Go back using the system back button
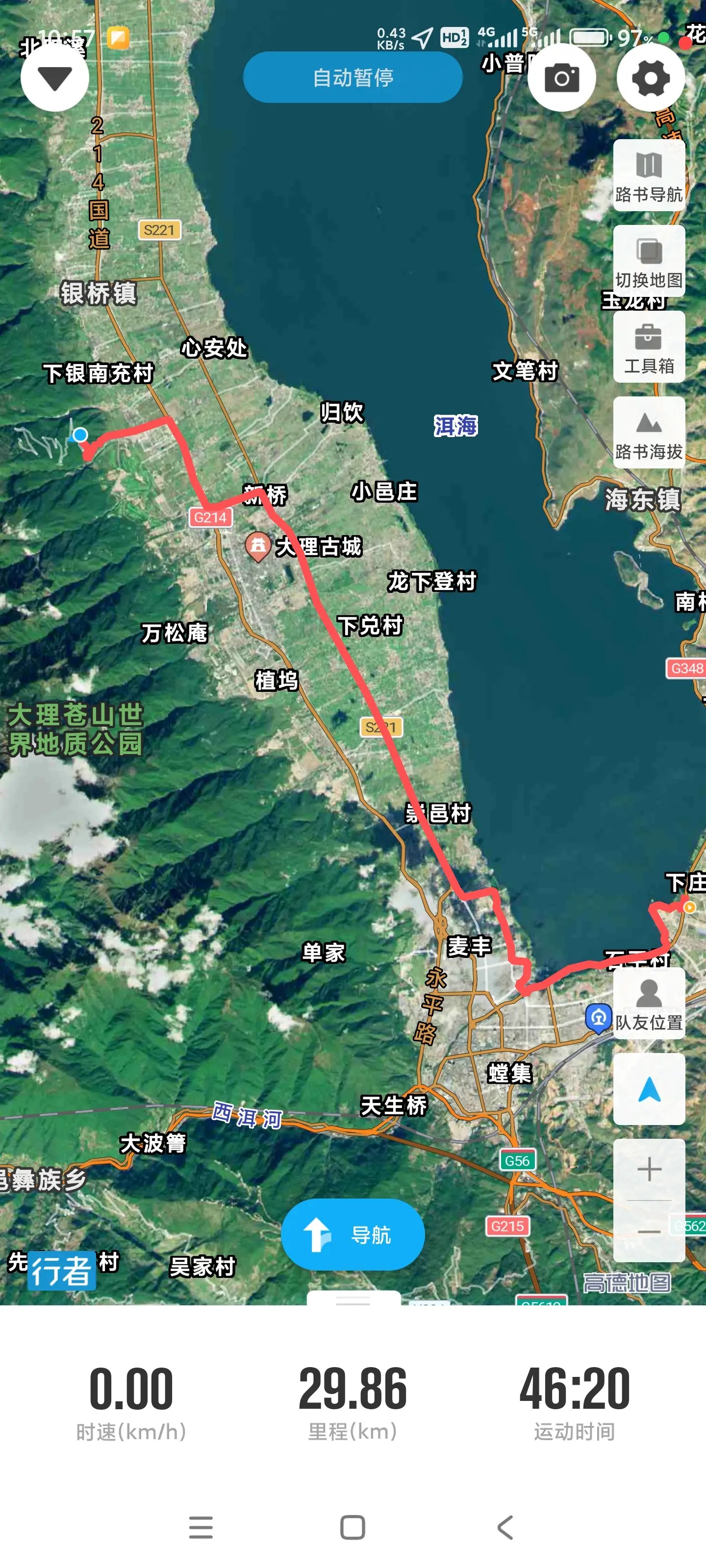 [x=505, y=1527]
